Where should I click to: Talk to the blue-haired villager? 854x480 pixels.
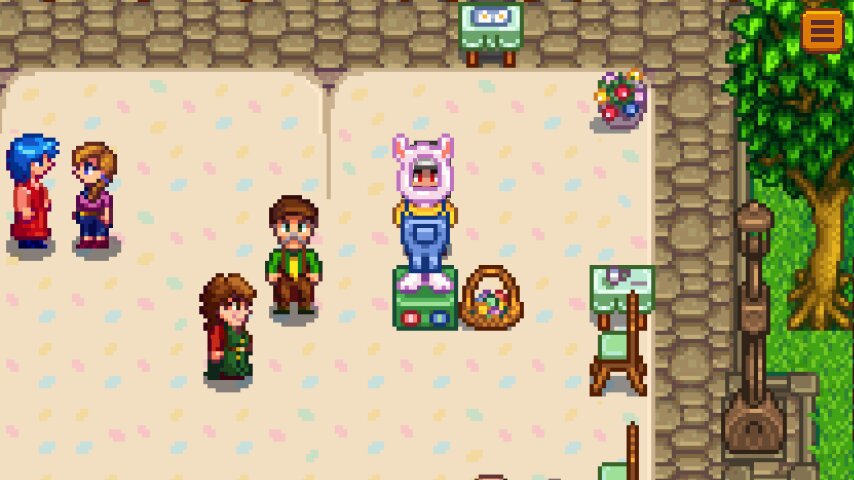point(30,195)
